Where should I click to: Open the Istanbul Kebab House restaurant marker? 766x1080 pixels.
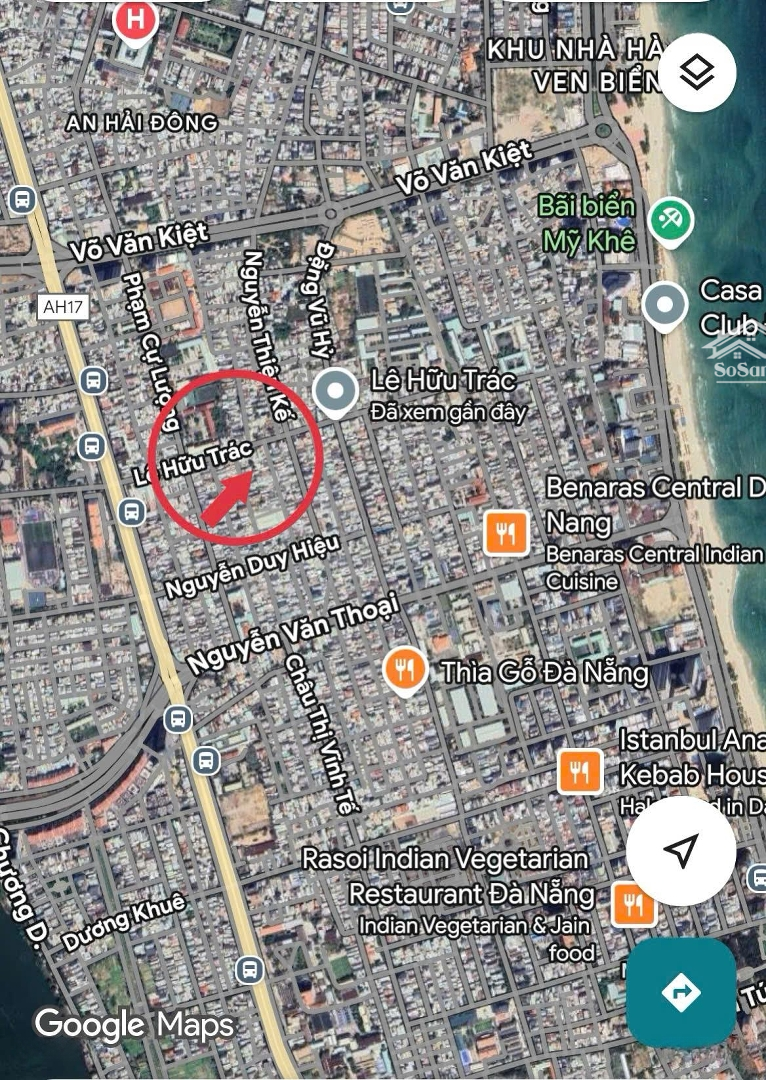tap(580, 771)
